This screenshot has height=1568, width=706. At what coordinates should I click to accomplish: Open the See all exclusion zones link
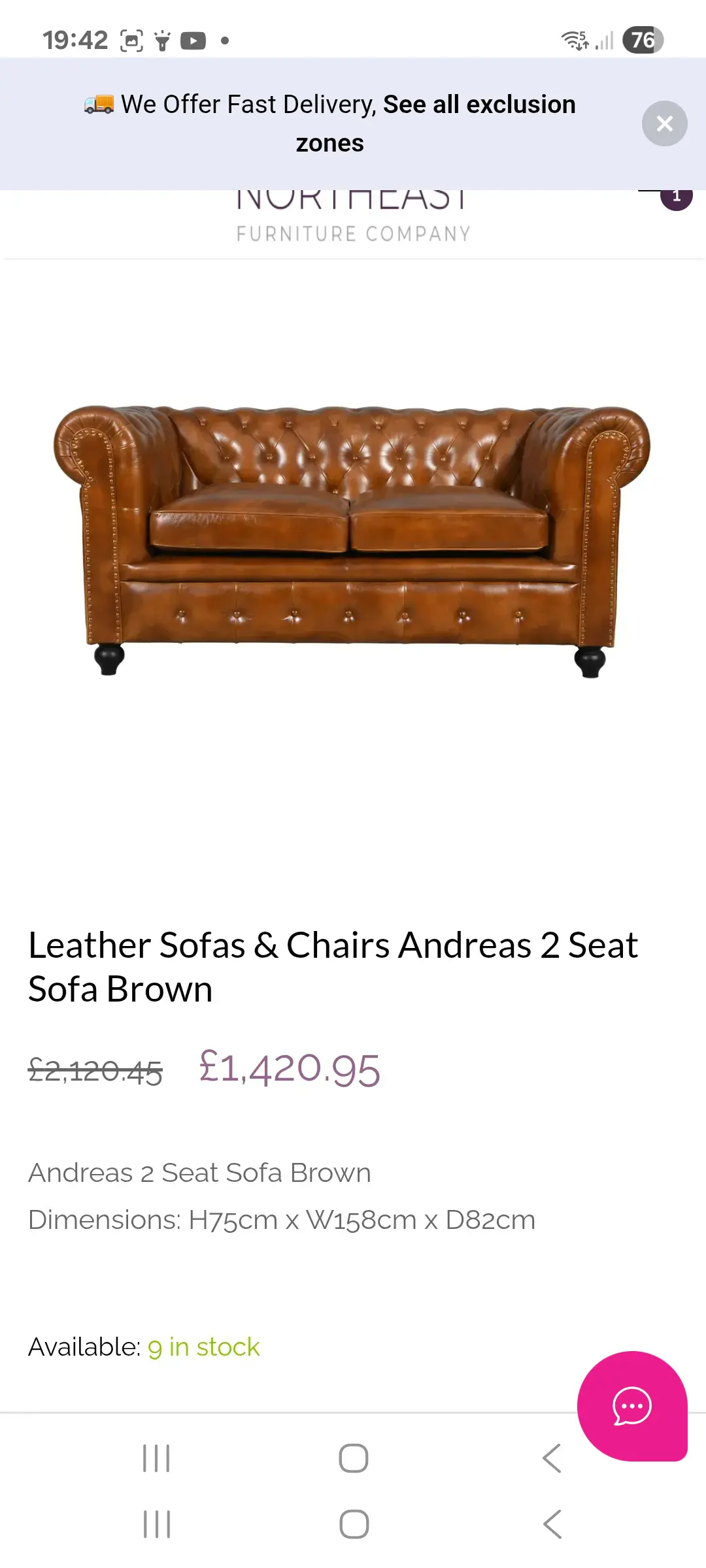pyautogui.click(x=479, y=105)
